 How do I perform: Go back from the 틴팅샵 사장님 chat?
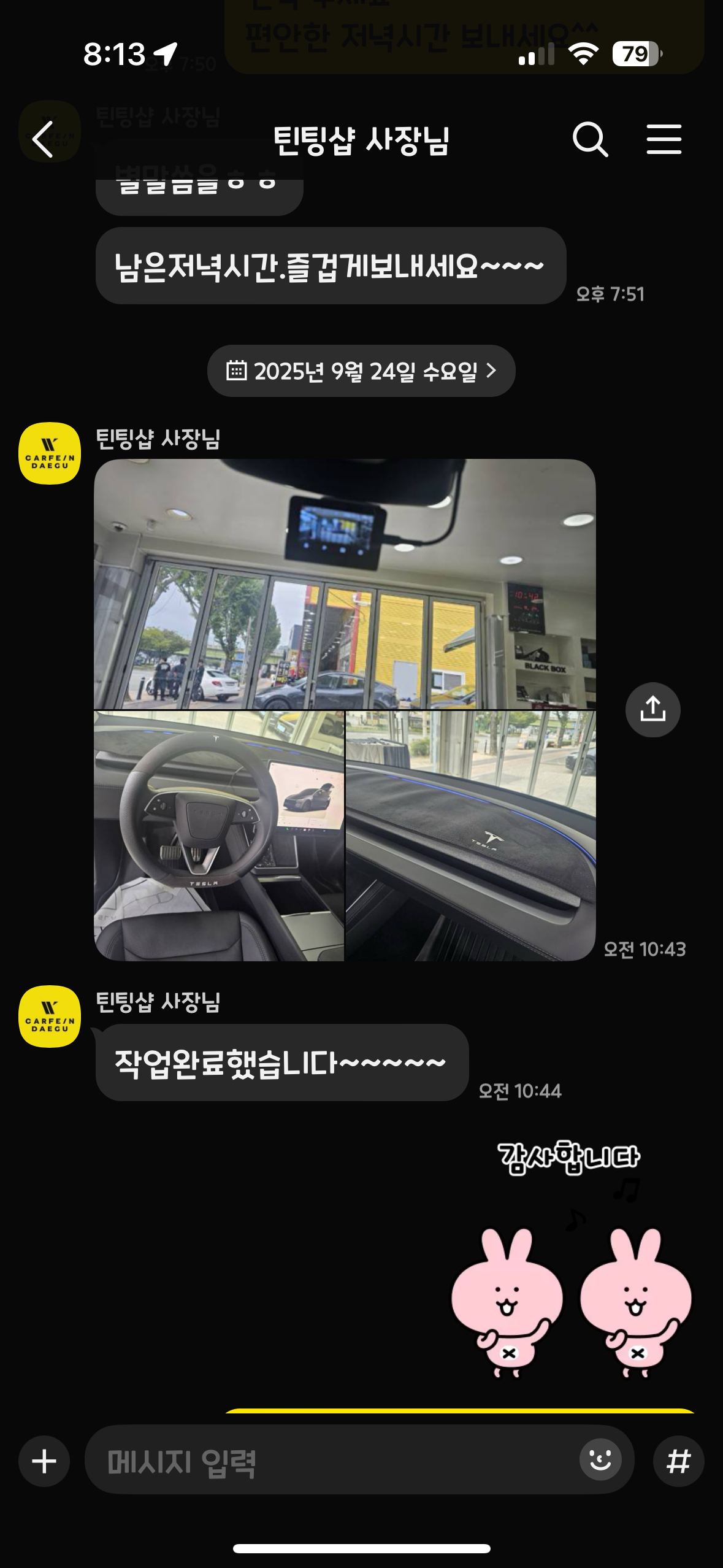point(43,140)
